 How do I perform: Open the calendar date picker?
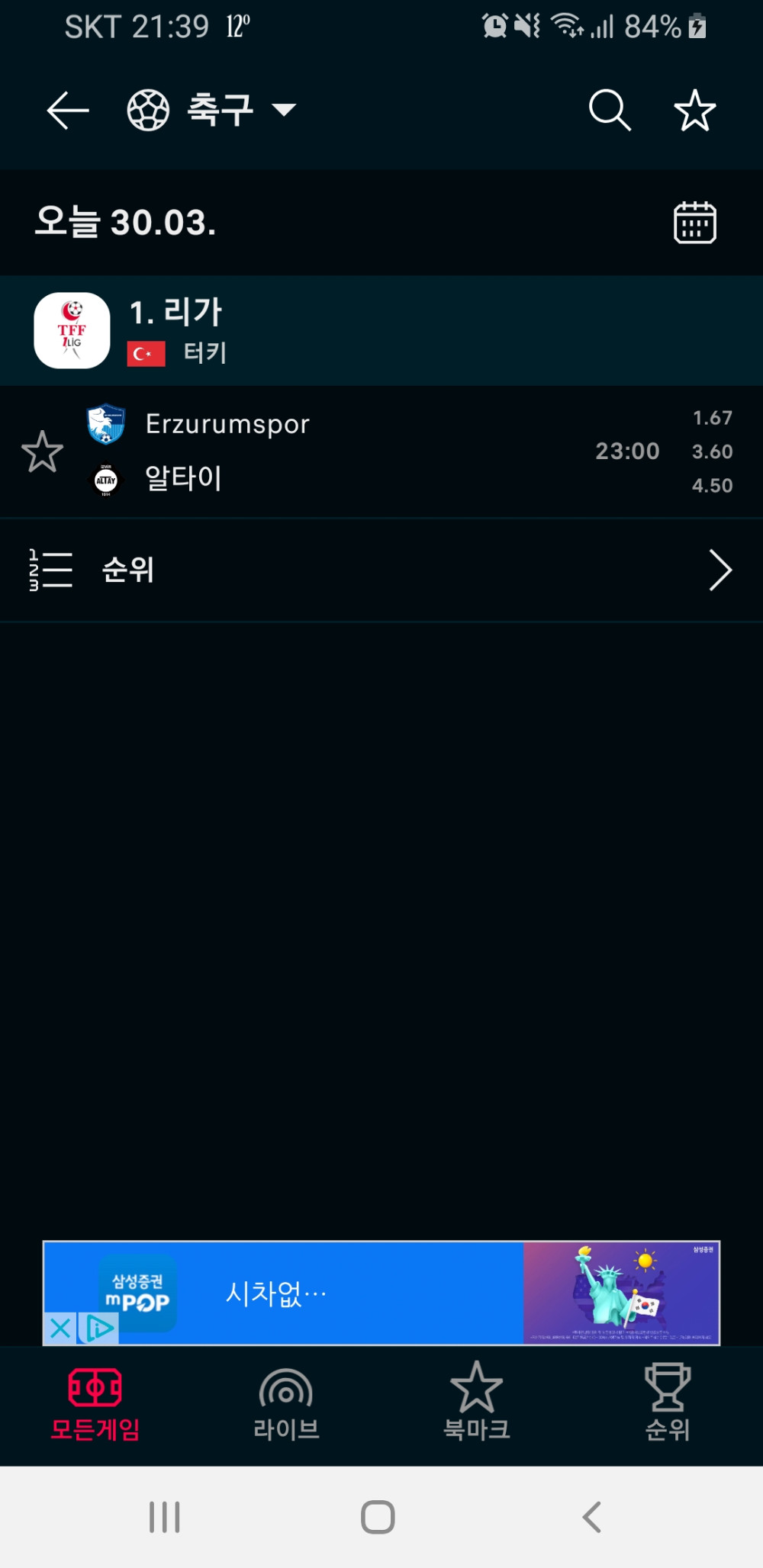(694, 223)
